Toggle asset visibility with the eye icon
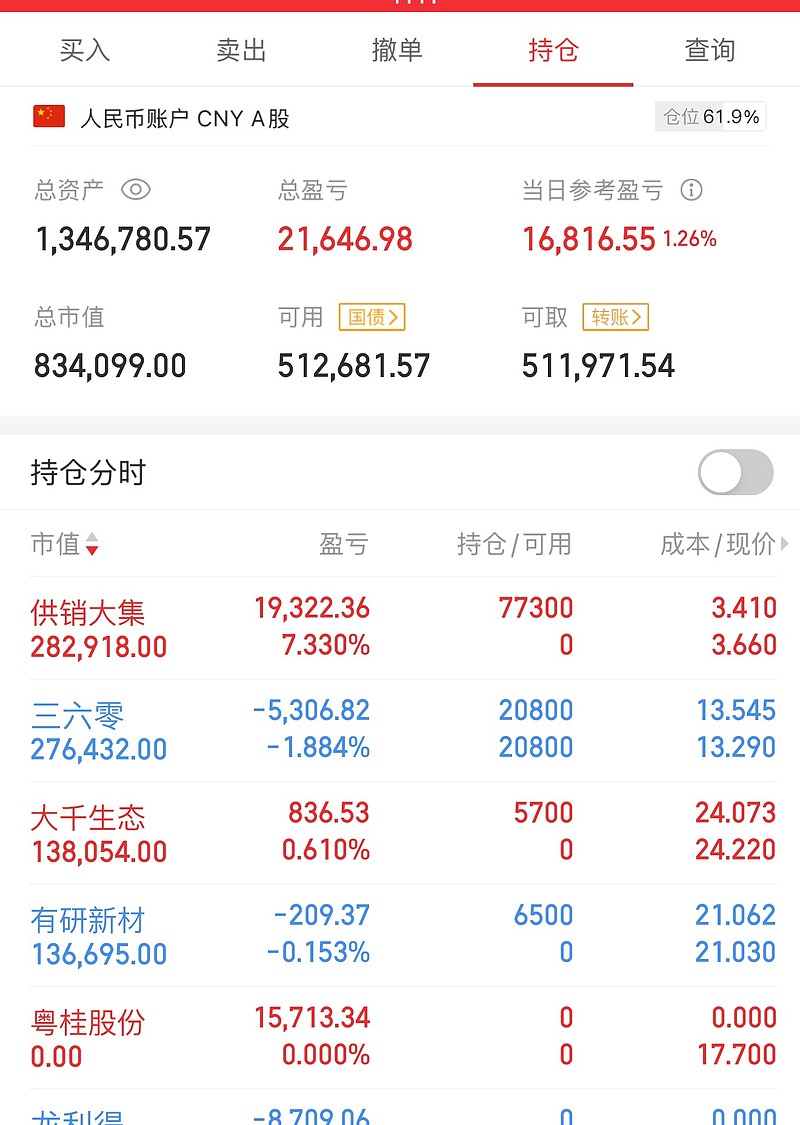This screenshot has width=800, height=1125. [x=136, y=190]
